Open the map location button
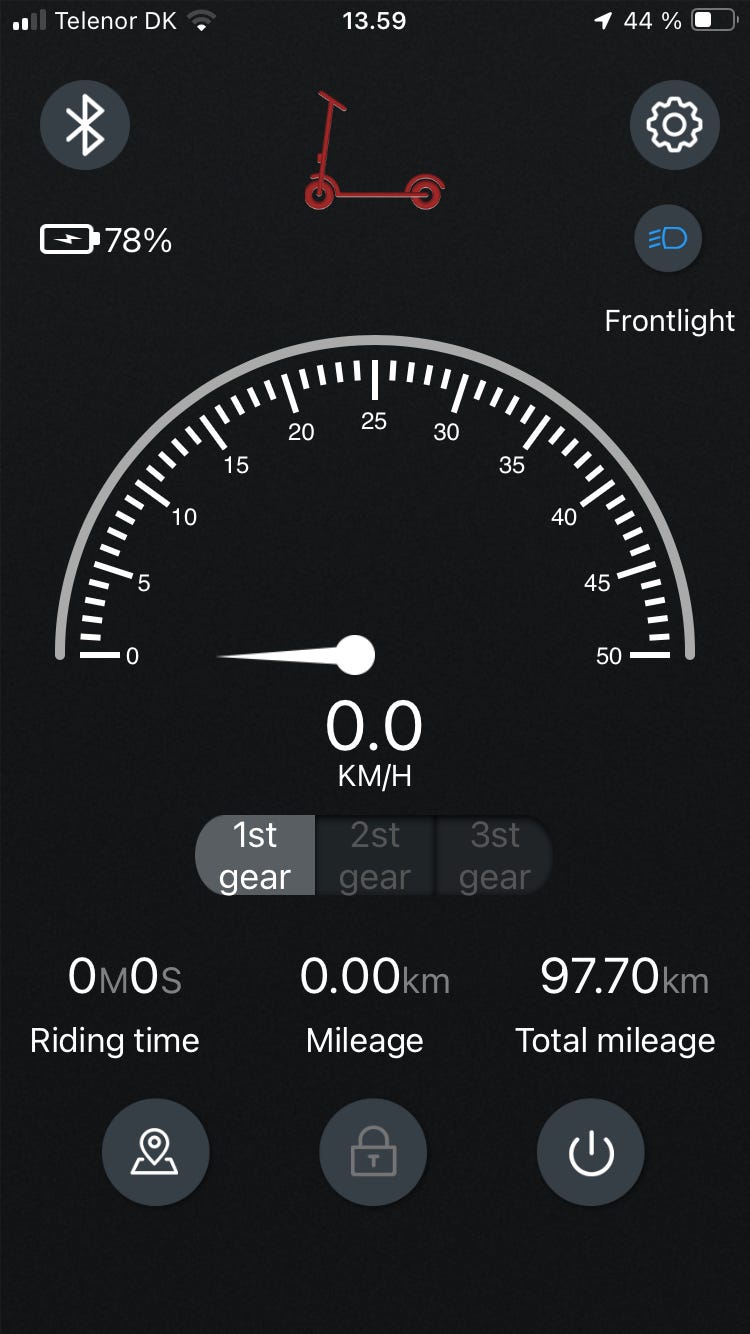This screenshot has height=1334, width=750. tap(155, 1152)
